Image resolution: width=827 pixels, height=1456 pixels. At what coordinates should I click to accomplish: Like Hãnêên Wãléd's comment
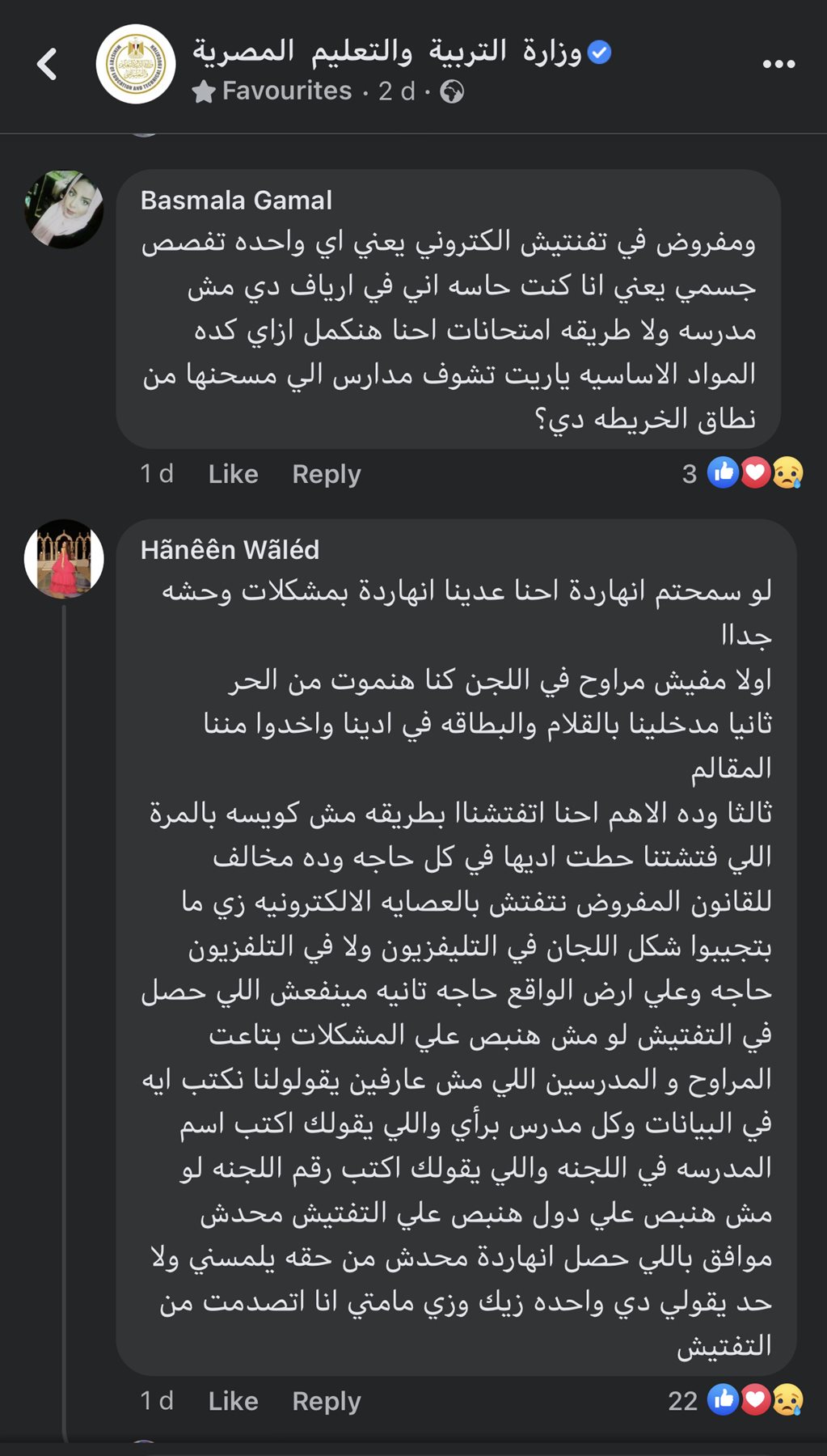(x=233, y=1401)
